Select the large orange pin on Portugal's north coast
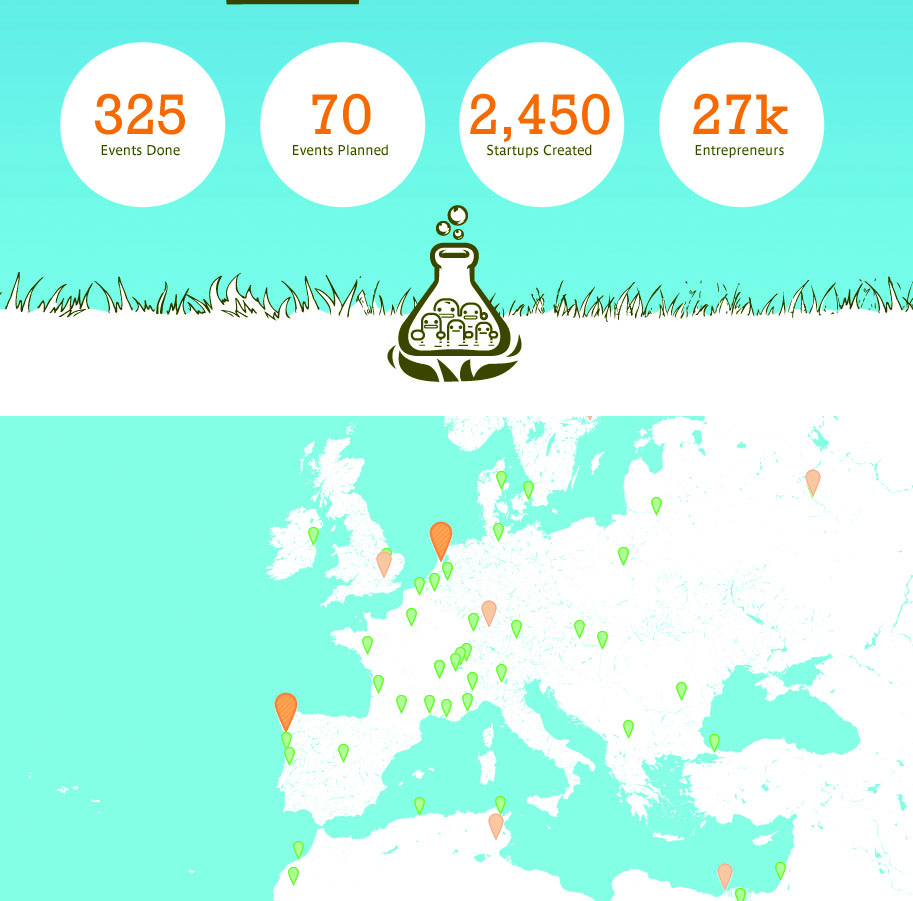The width and height of the screenshot is (913, 901). point(286,708)
